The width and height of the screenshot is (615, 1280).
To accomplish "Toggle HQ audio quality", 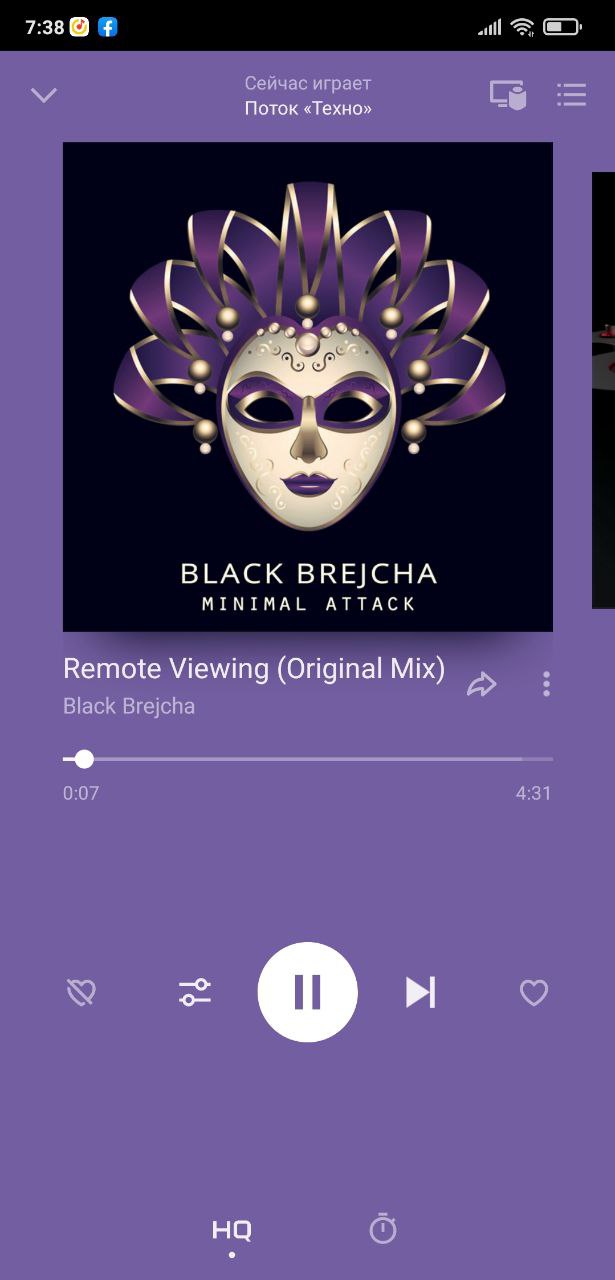I will [x=232, y=1230].
